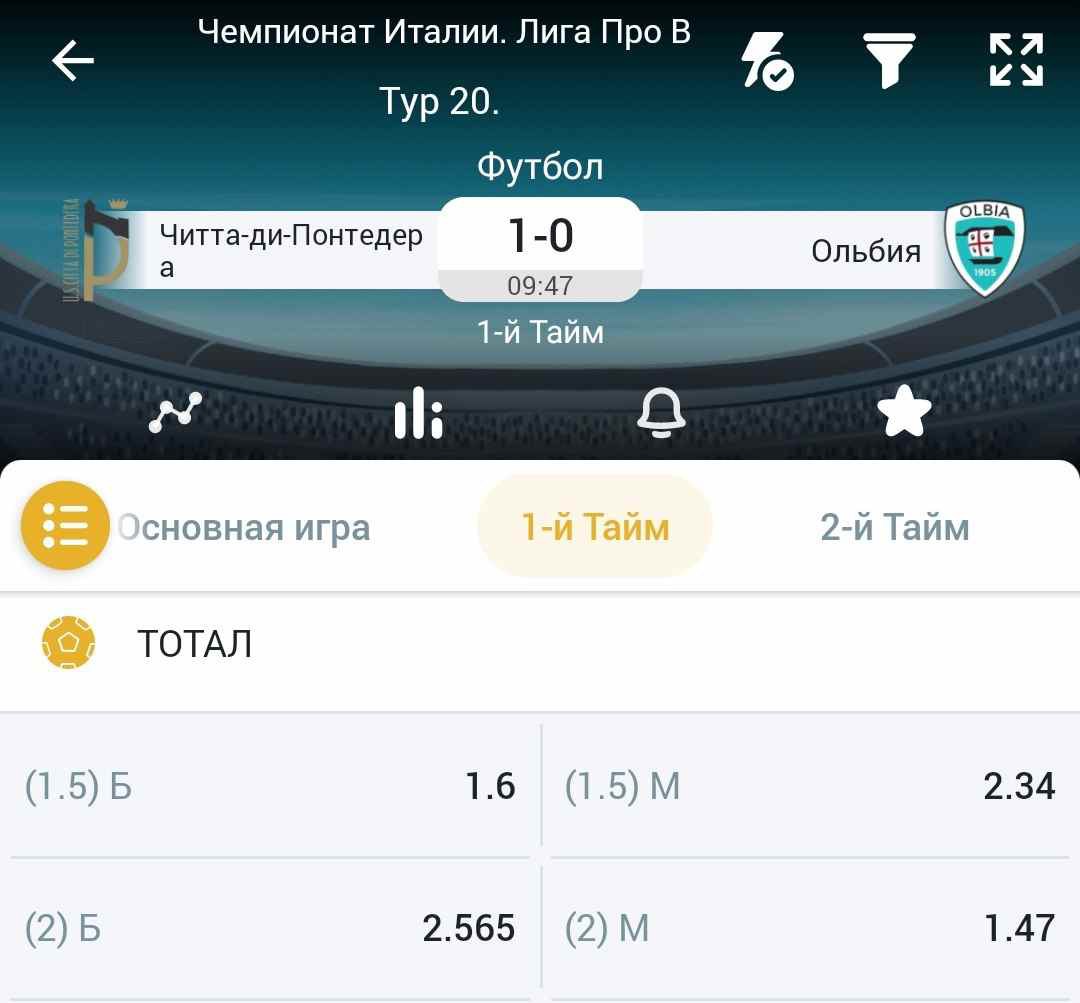Open quick bet lightning settings
Image resolution: width=1080 pixels, height=1003 pixels.
pos(766,61)
